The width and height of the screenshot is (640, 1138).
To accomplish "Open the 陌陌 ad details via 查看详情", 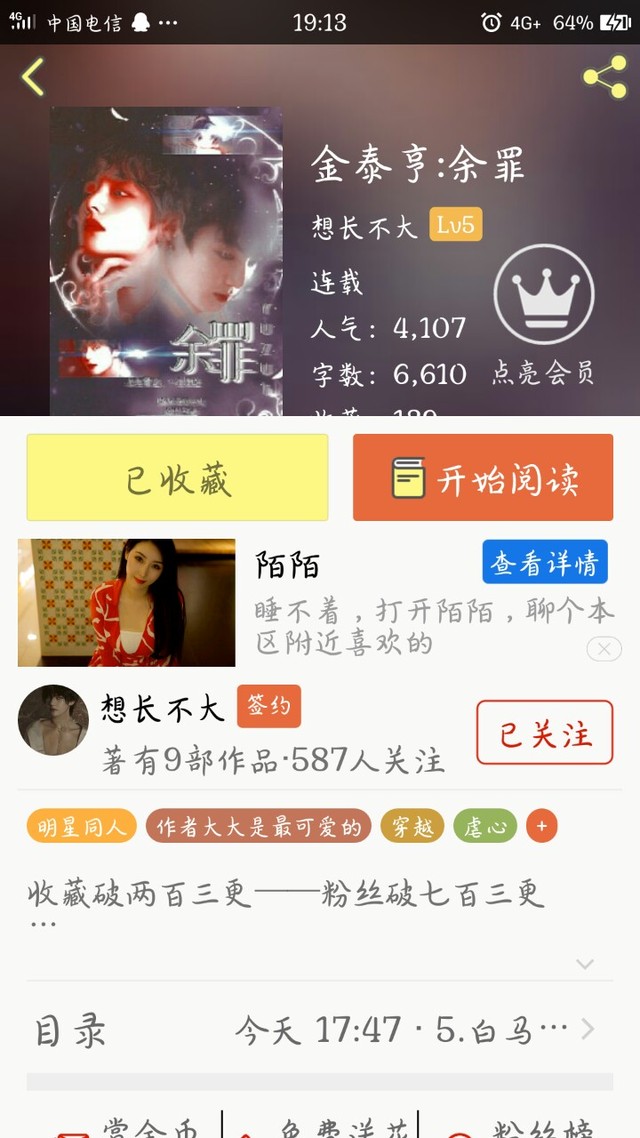I will (x=544, y=564).
